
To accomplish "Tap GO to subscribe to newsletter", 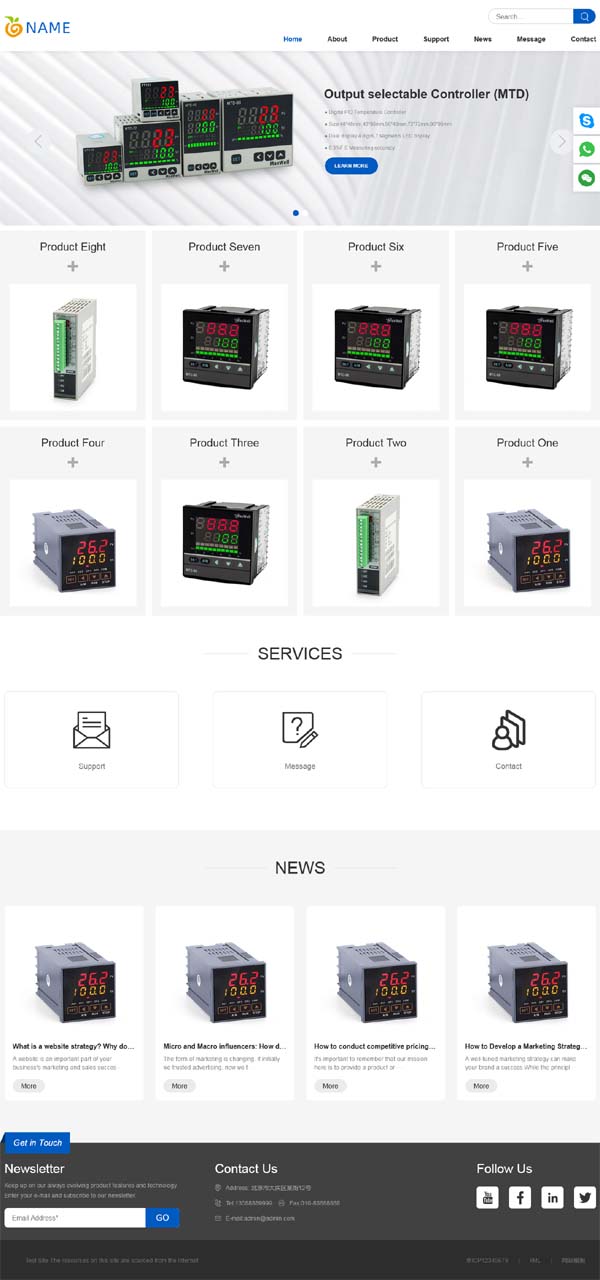I will [x=163, y=1218].
